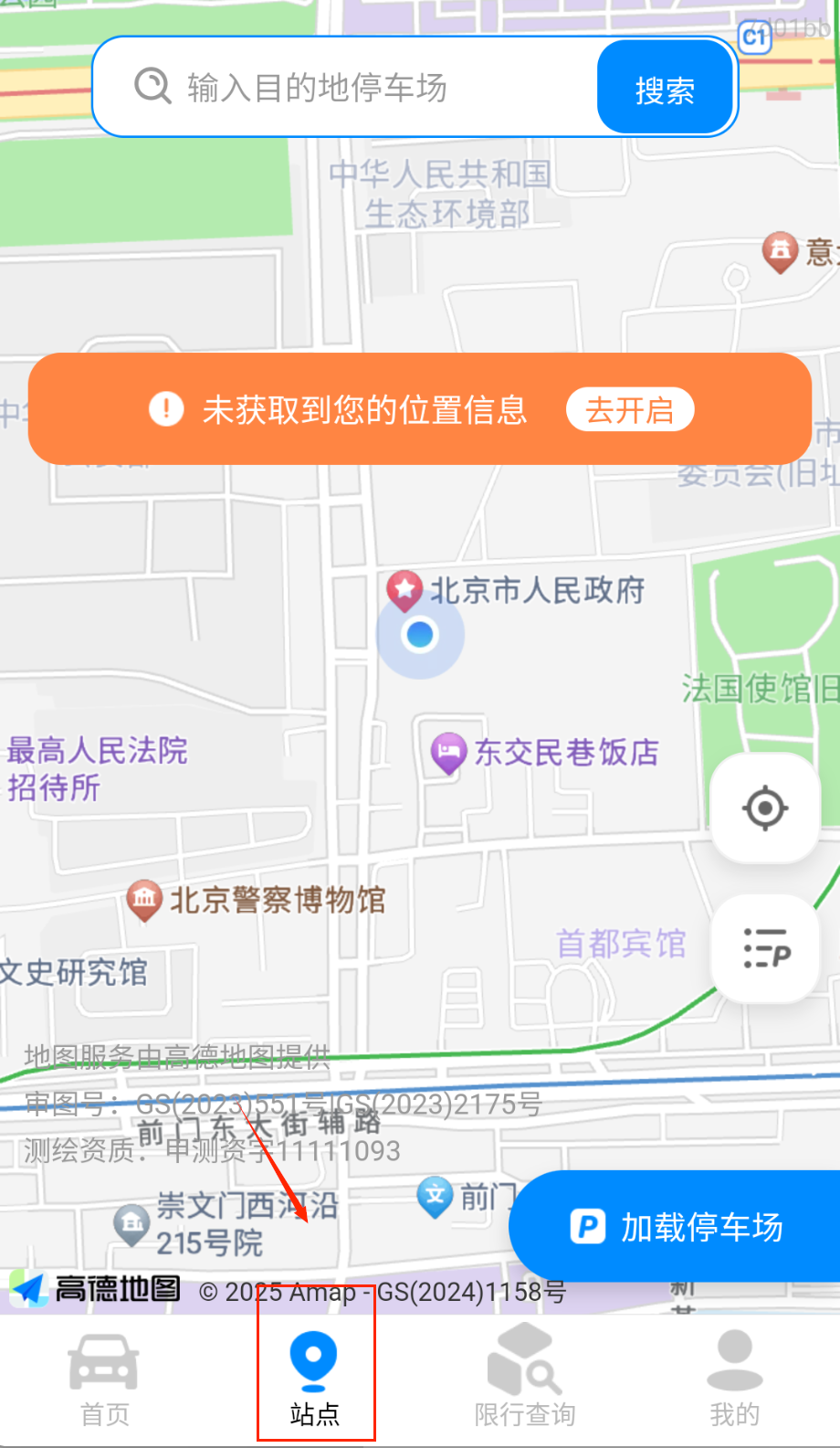Tap 加载停车场 to load parking lots
The image size is (840, 1448).
pyautogui.click(x=677, y=1227)
